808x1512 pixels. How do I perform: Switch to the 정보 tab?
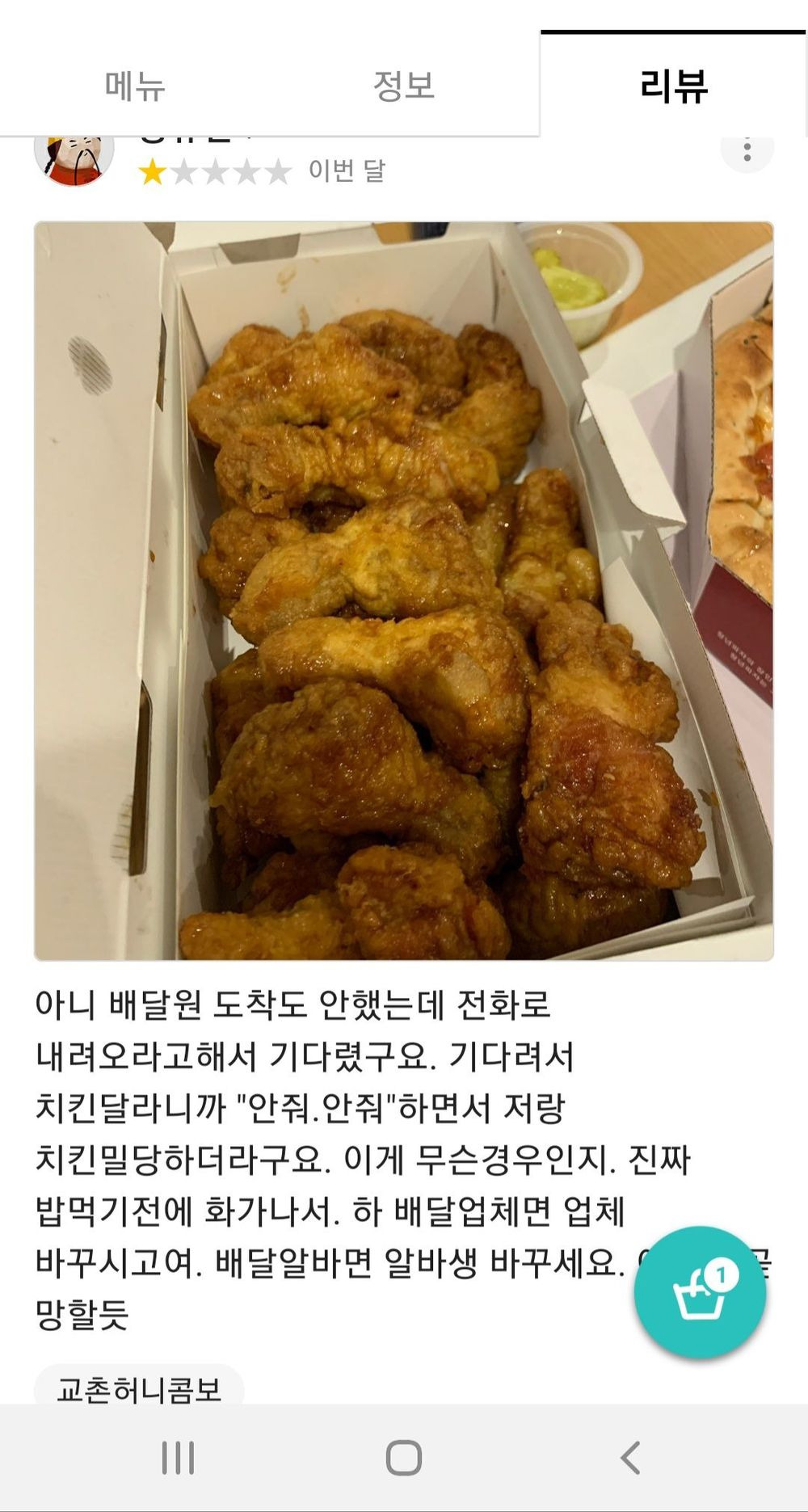coord(403,86)
